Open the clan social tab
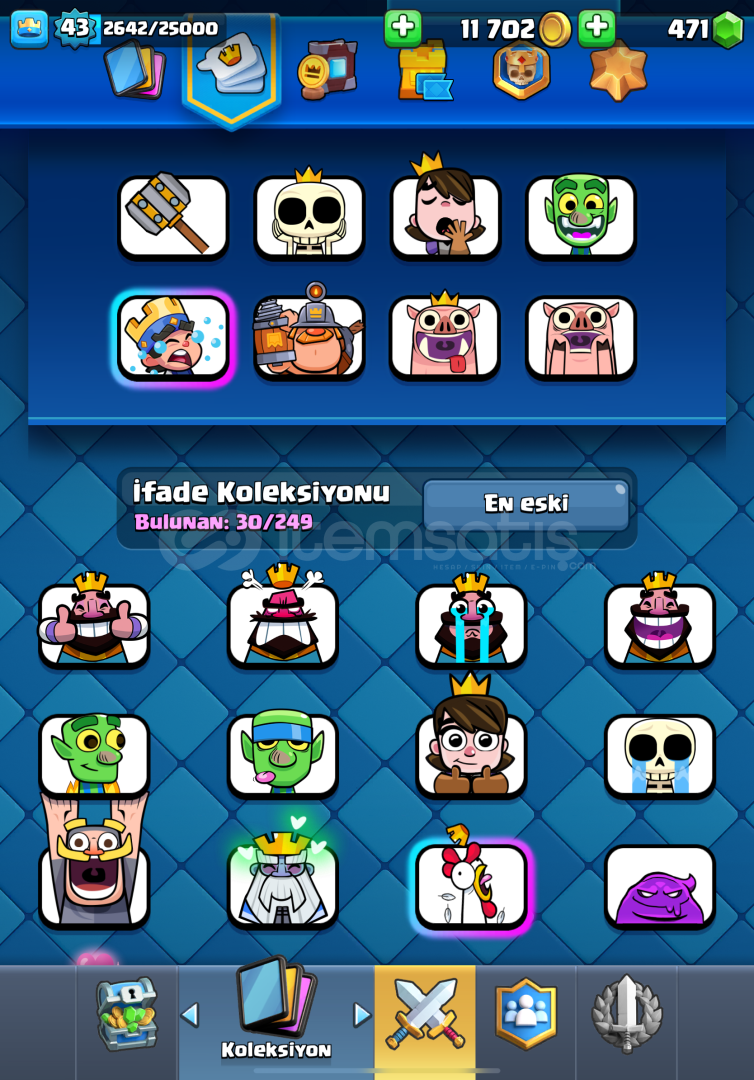The image size is (754, 1080). 525,1012
